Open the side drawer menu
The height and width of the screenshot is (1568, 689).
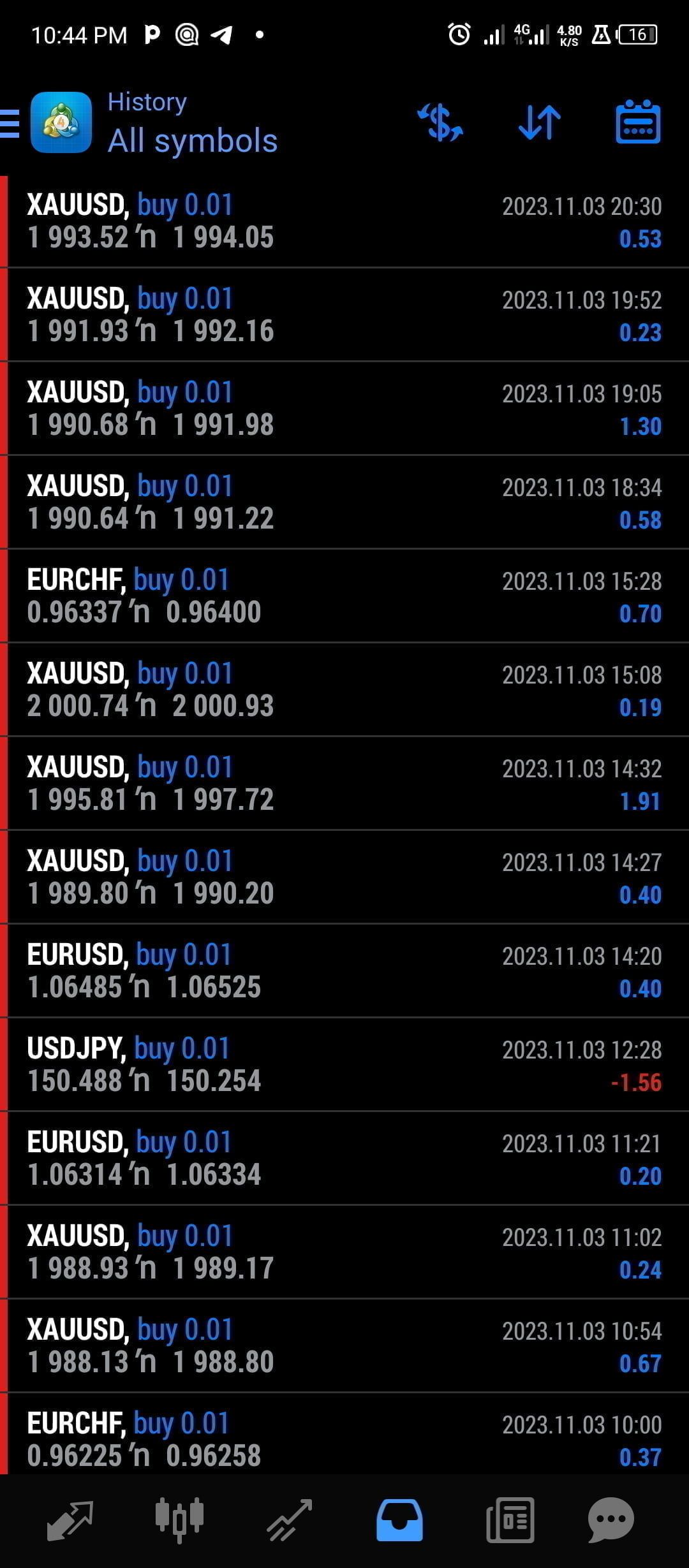point(10,122)
